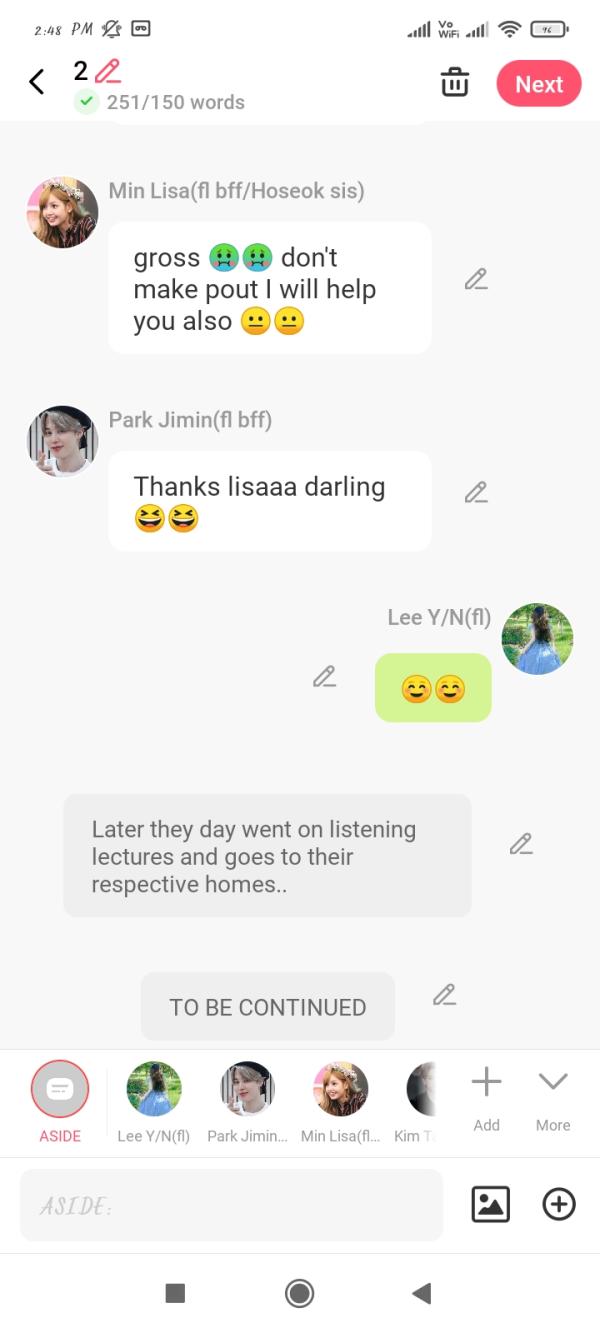The height and width of the screenshot is (1333, 600).
Task: Edit the episode title pencil icon
Action: (x=108, y=71)
